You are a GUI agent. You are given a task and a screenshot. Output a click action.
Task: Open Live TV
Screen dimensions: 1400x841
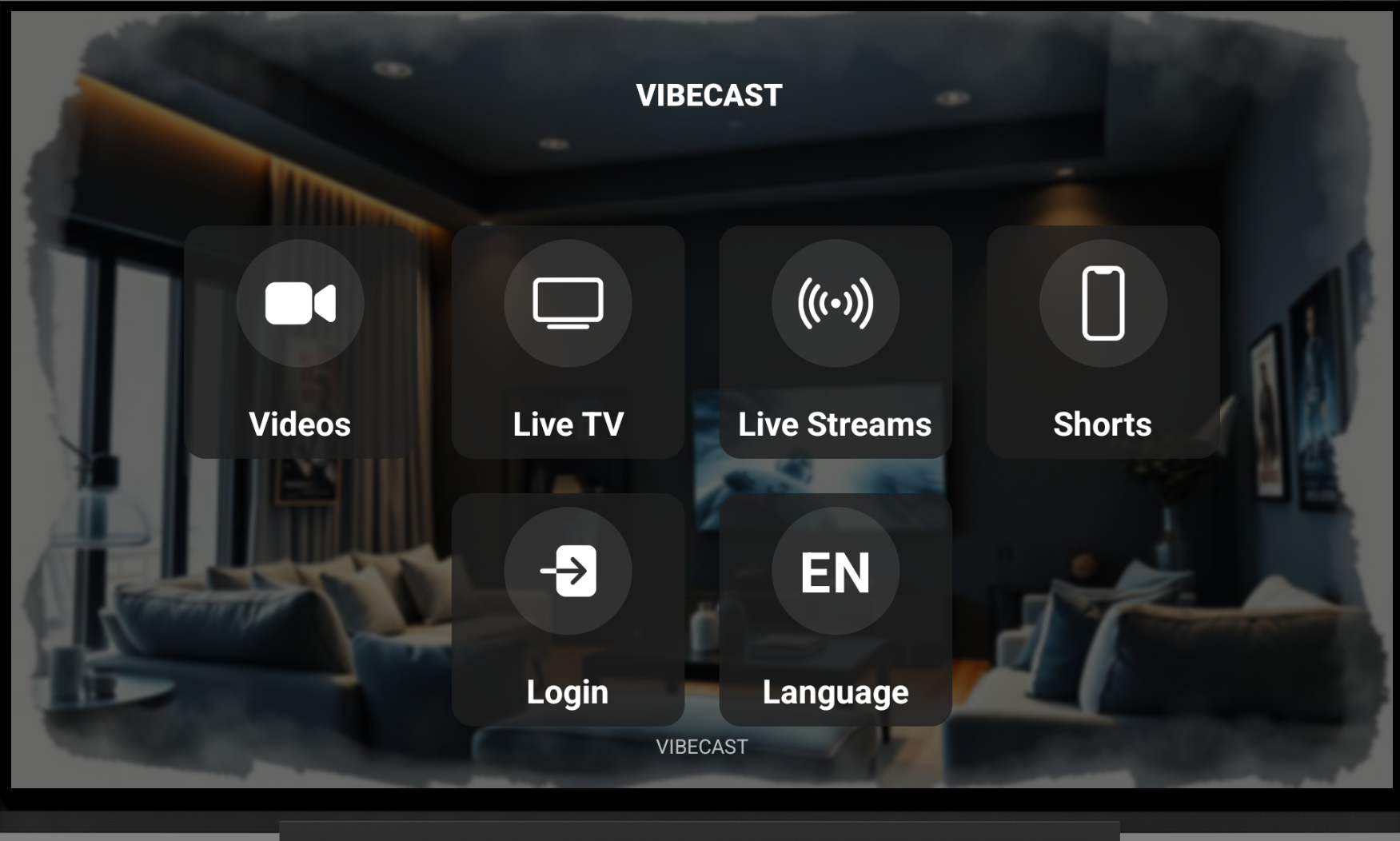(x=568, y=342)
